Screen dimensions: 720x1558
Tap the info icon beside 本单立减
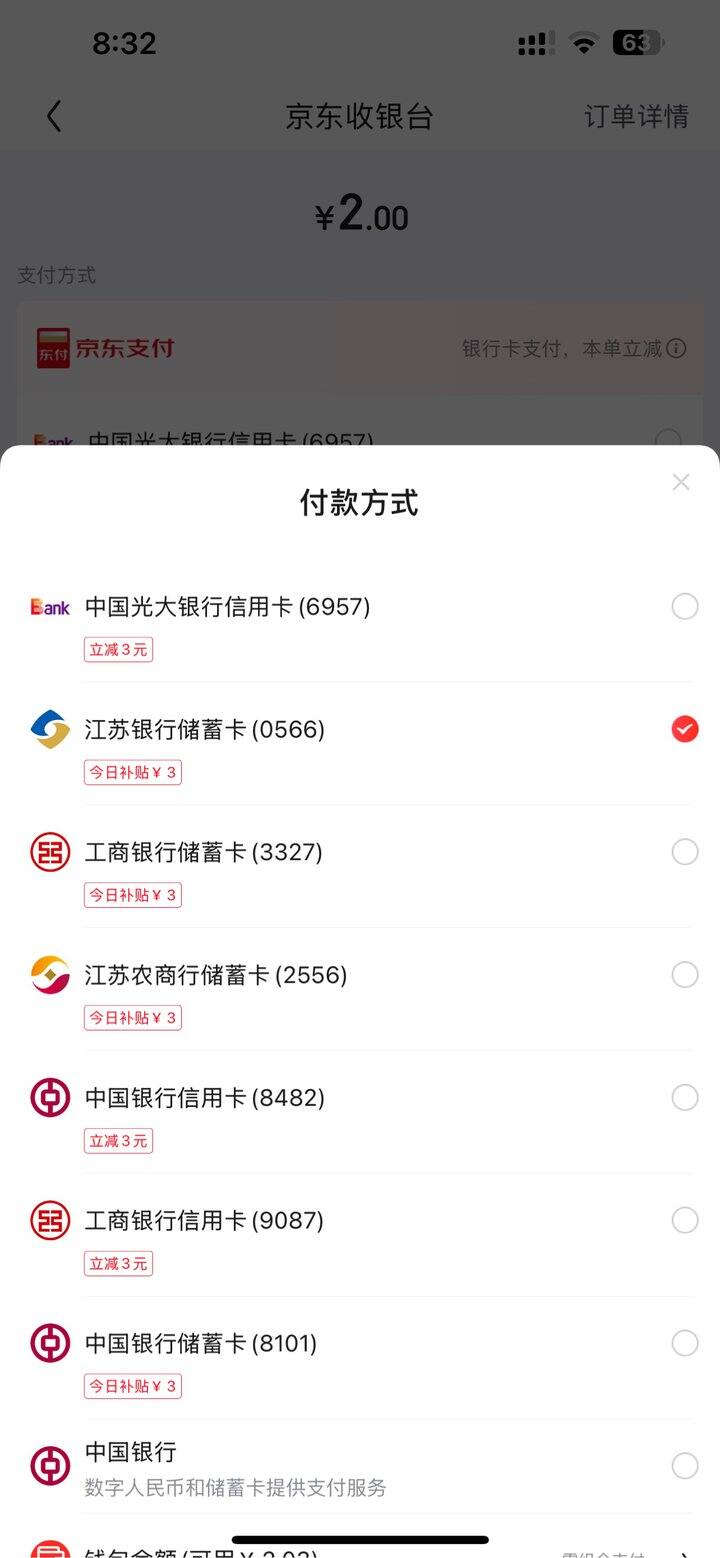[676, 348]
